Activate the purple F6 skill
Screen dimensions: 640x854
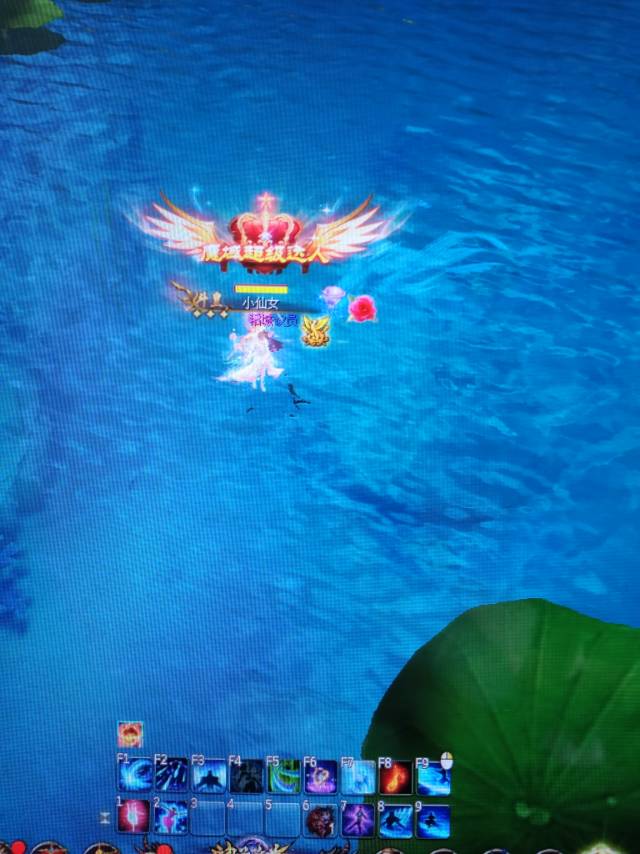[x=321, y=778]
